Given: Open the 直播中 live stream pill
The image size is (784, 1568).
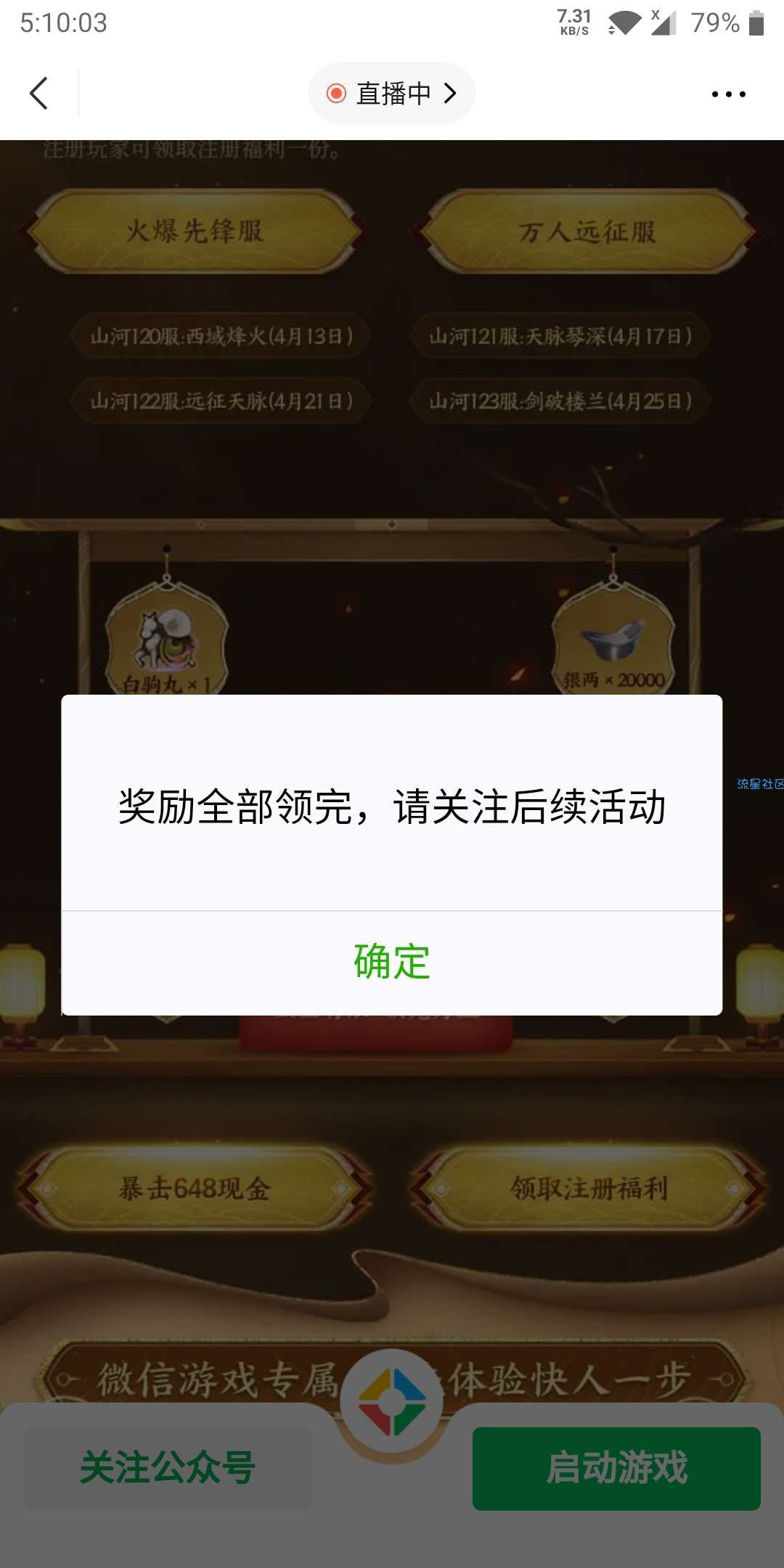Looking at the screenshot, I should (392, 94).
